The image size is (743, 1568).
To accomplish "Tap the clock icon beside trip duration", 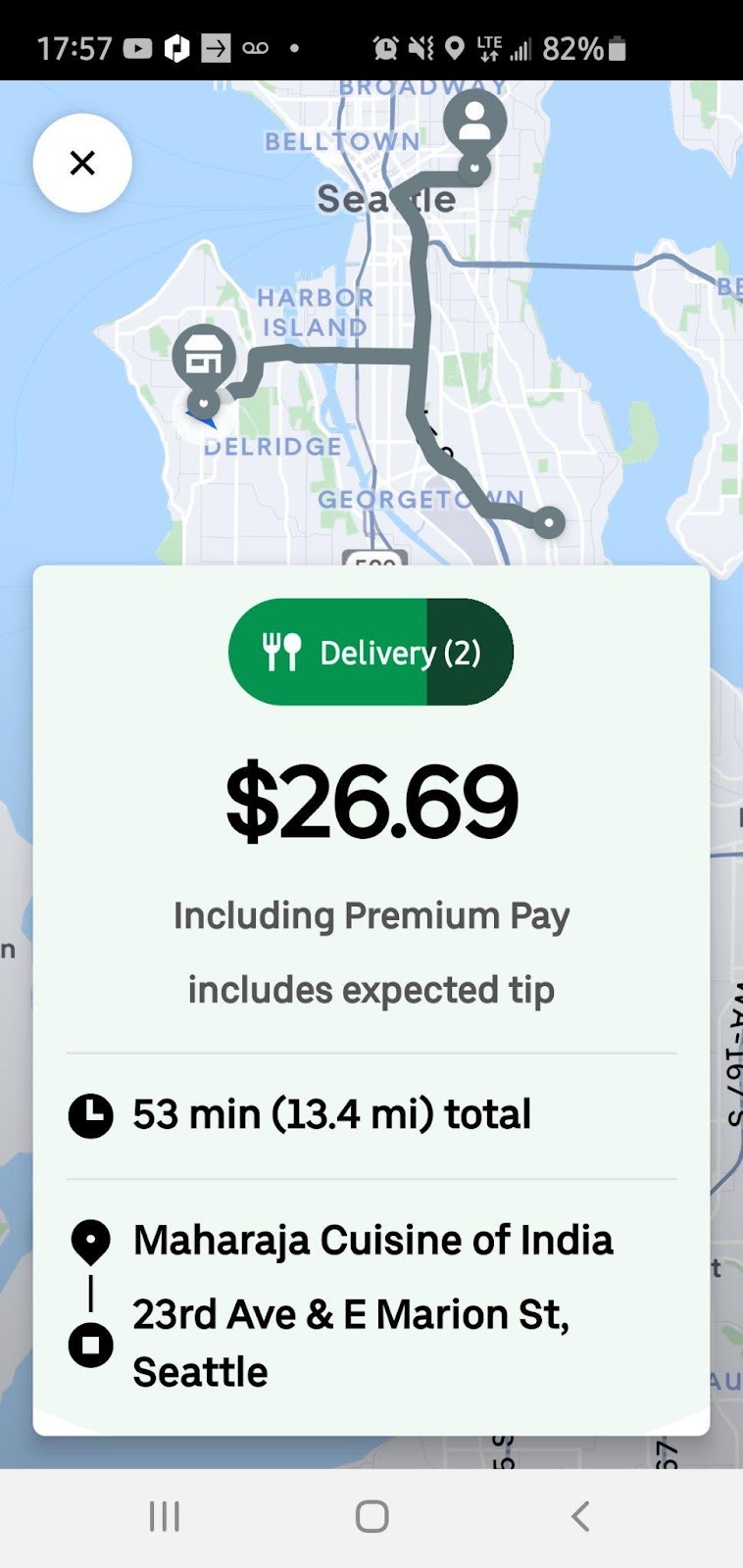I will pos(90,1114).
